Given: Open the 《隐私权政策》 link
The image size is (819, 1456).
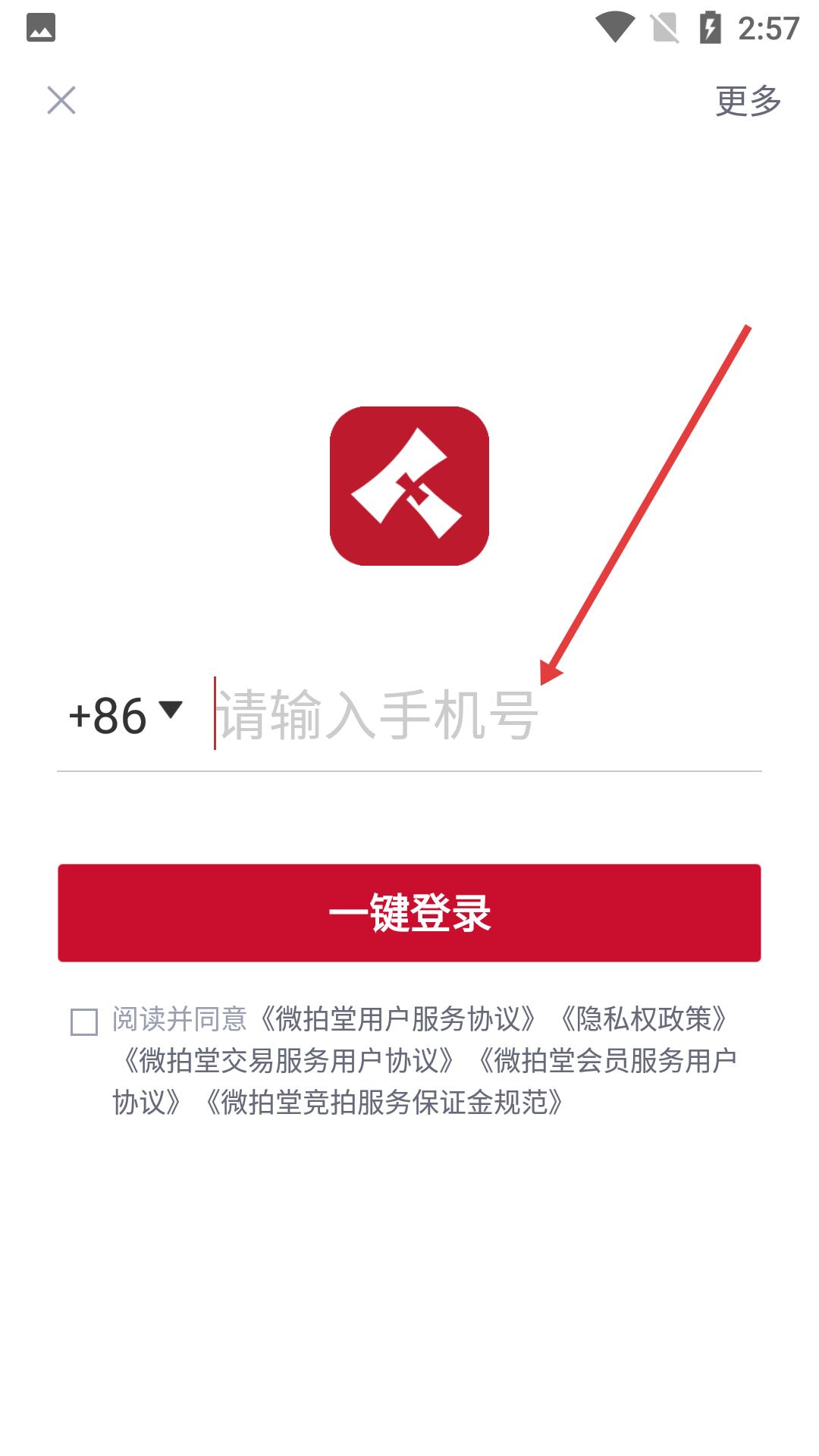Looking at the screenshot, I should [643, 1019].
